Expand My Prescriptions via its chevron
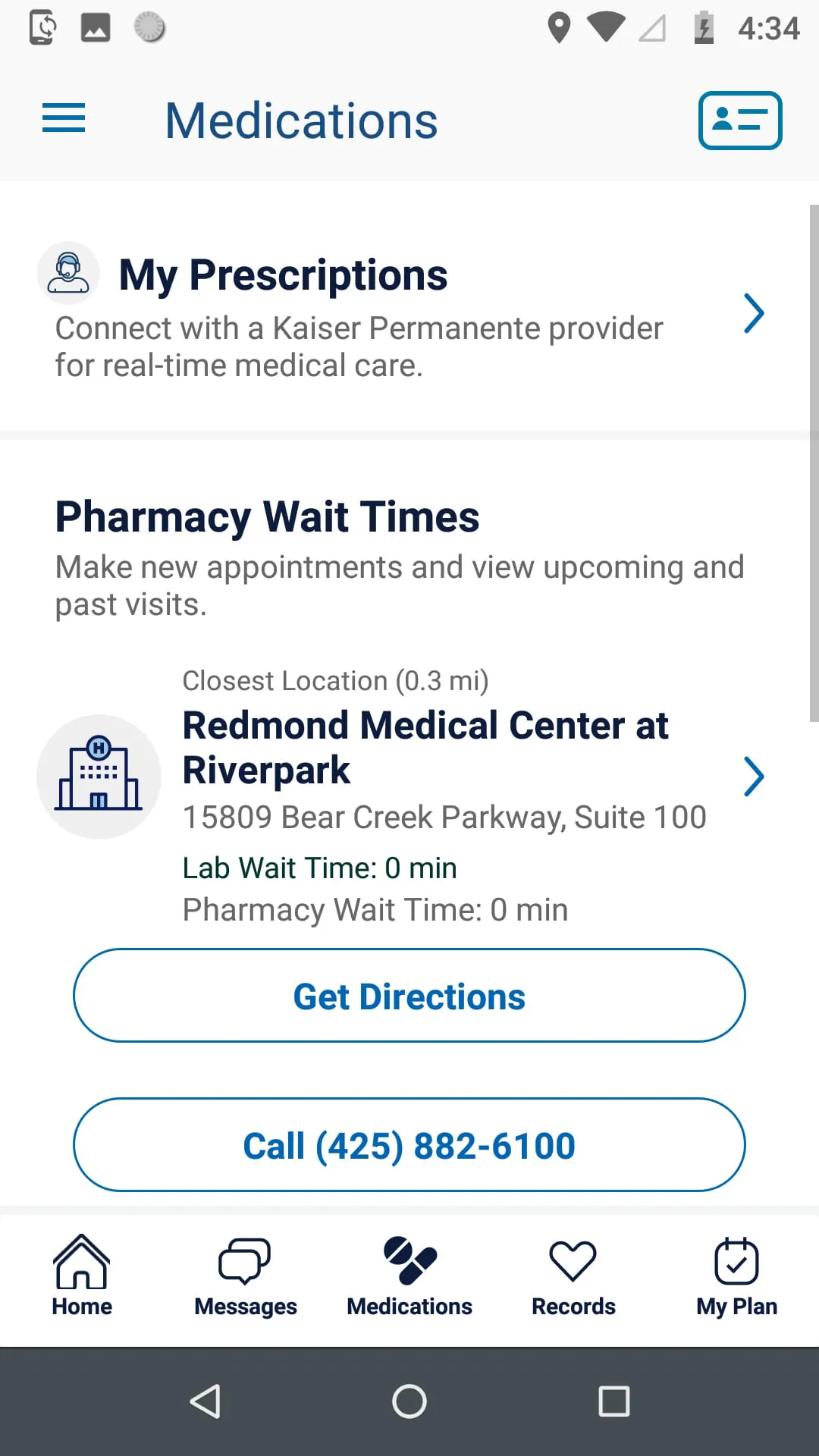 pyautogui.click(x=754, y=312)
